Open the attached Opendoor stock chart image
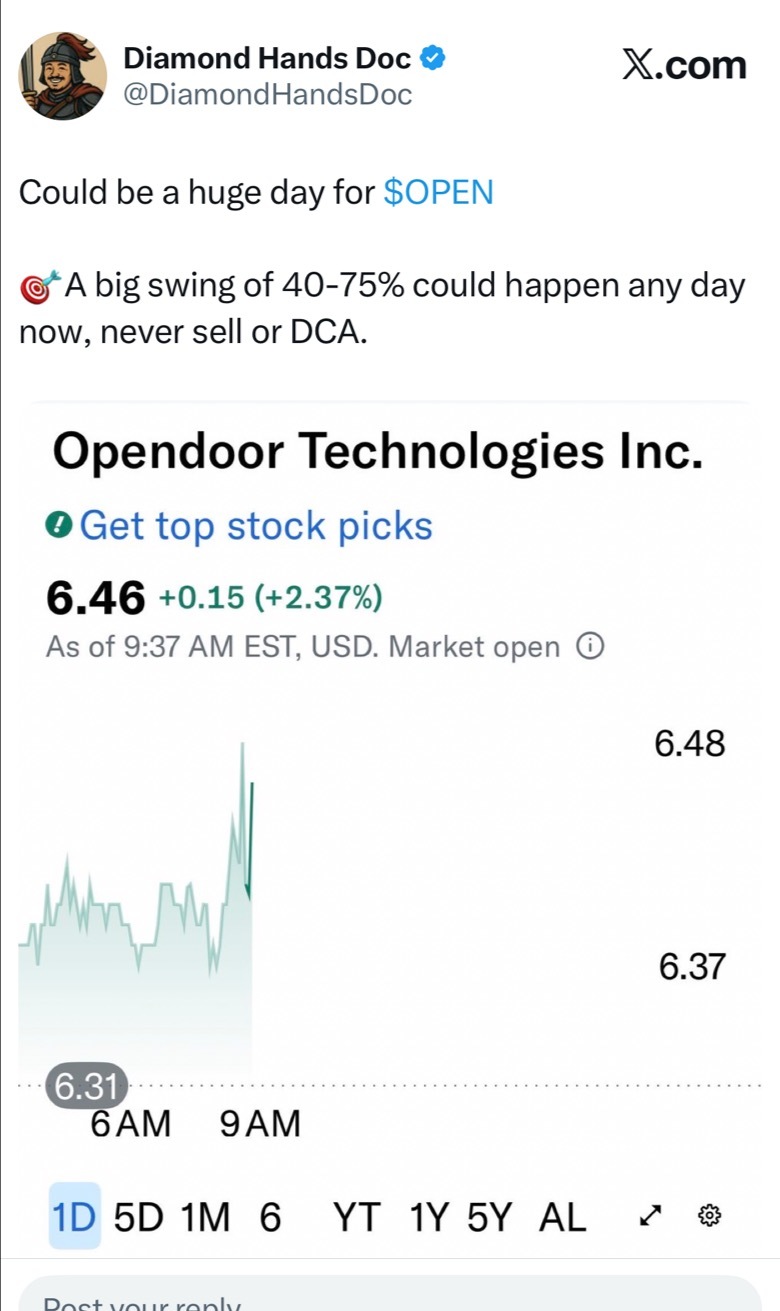Image resolution: width=780 pixels, height=1311 pixels. tap(390, 829)
